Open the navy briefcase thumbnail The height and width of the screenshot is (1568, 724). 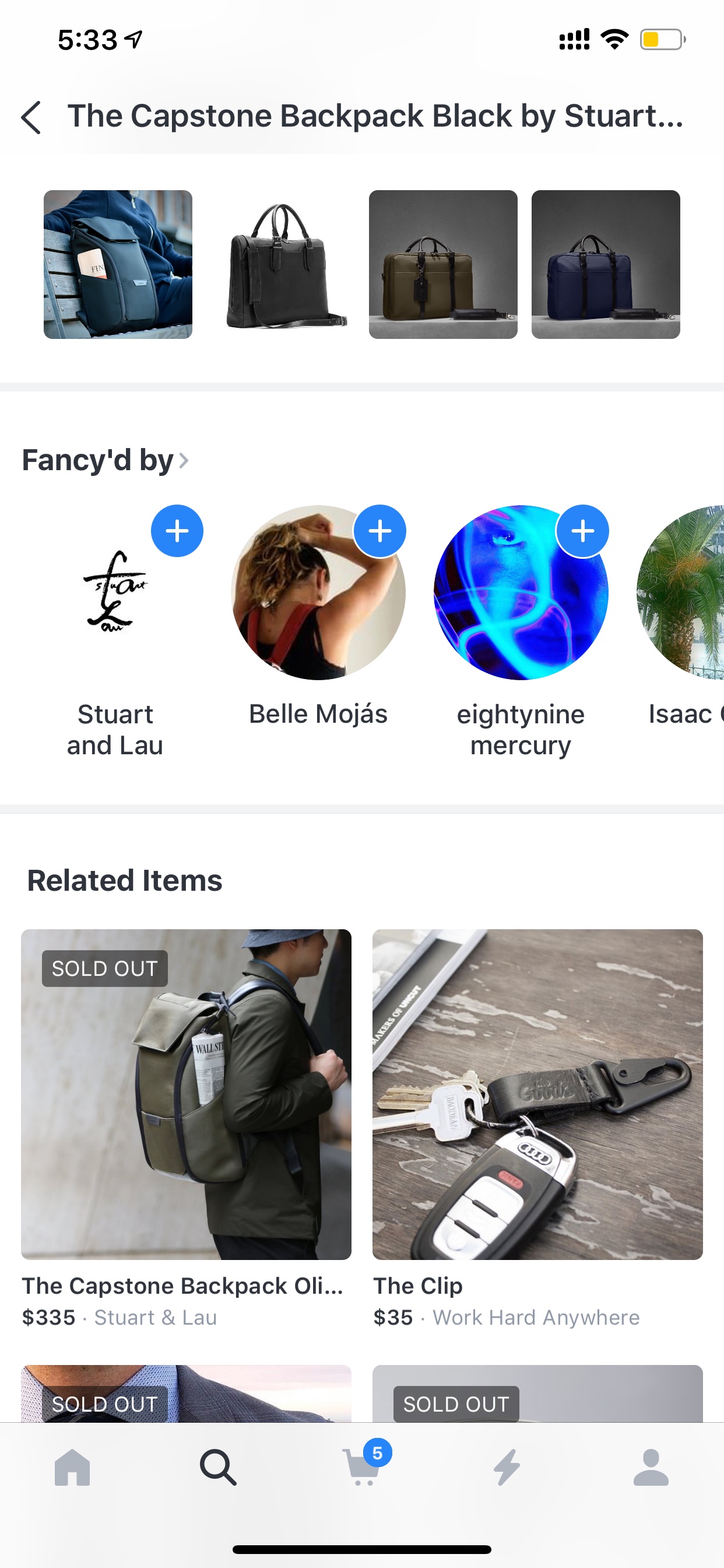pyautogui.click(x=605, y=264)
